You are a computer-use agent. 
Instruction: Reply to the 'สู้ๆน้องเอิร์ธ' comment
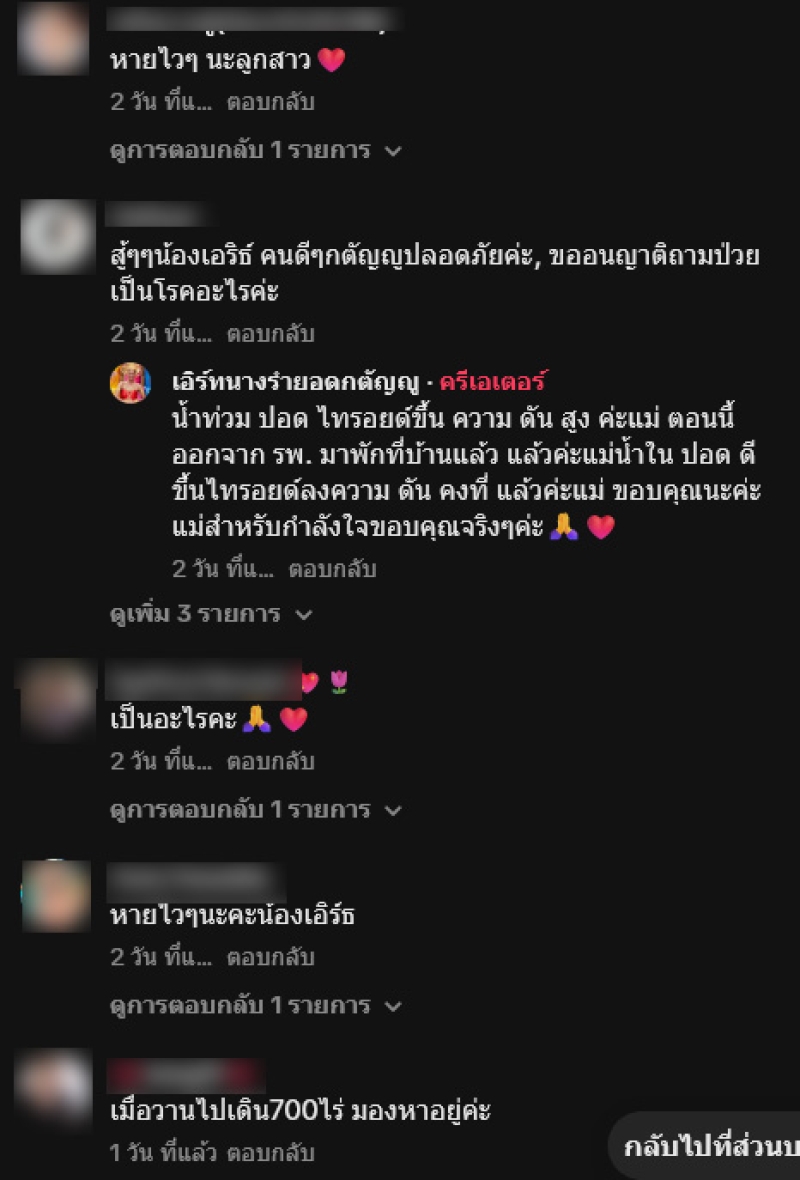pyautogui.click(x=270, y=334)
